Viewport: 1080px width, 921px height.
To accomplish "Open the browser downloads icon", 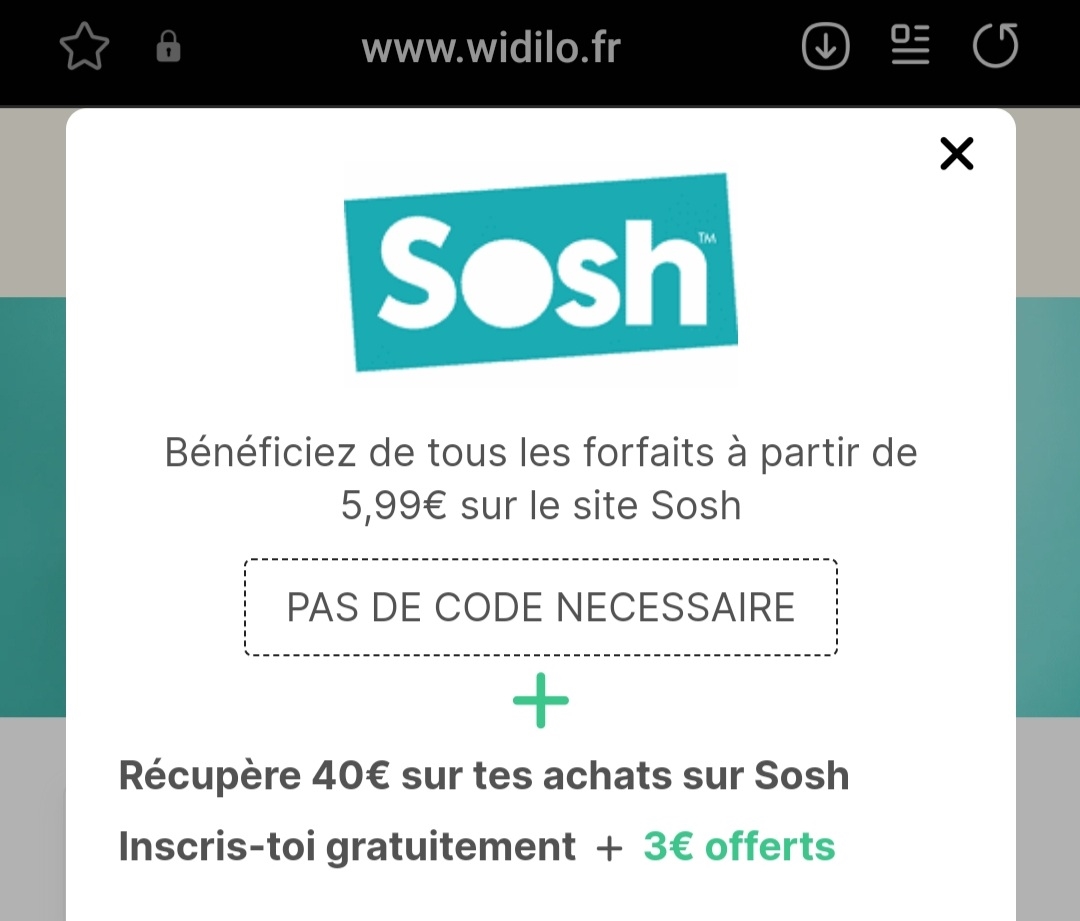I will (825, 47).
